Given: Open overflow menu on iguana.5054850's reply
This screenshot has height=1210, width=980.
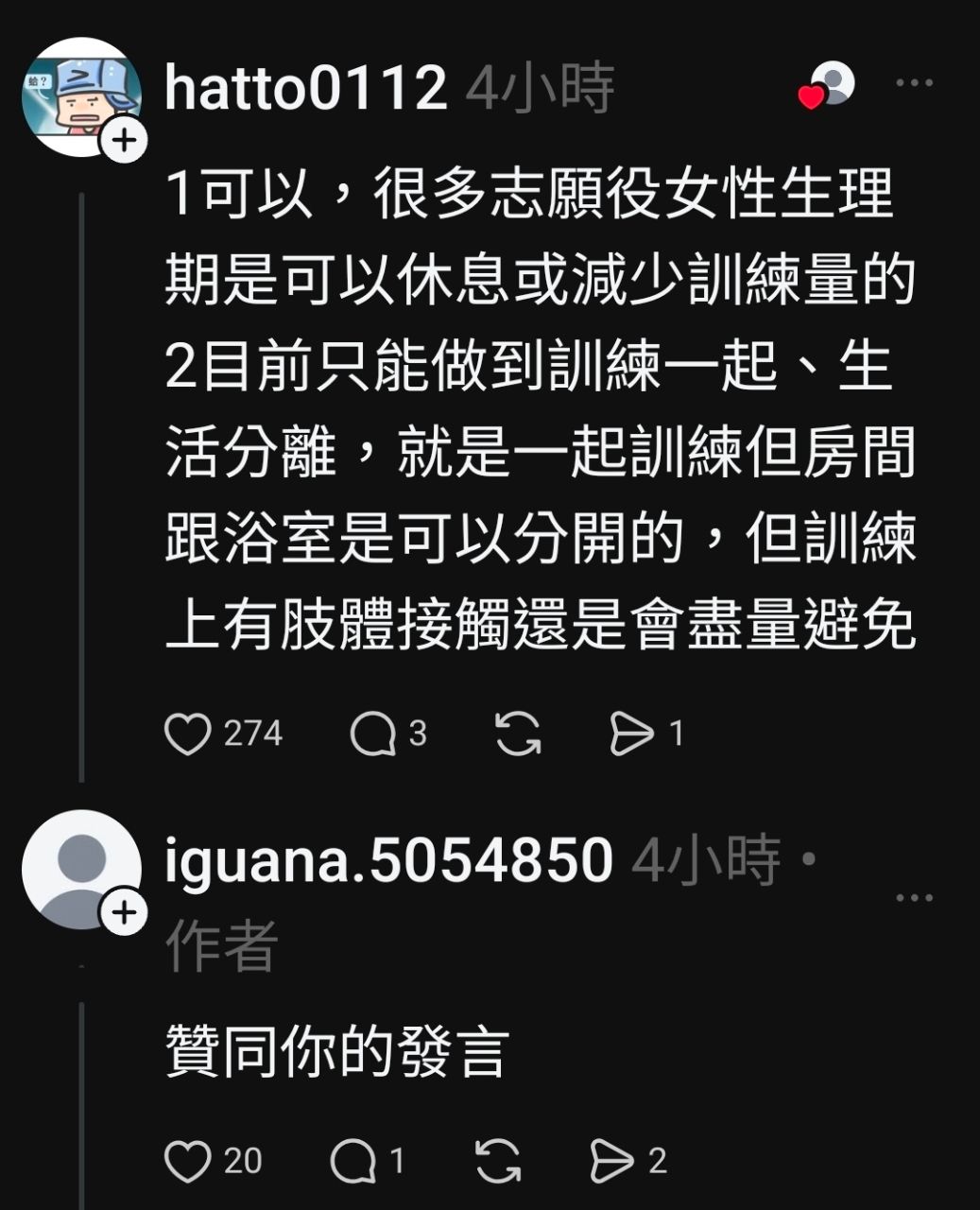Looking at the screenshot, I should tap(914, 898).
